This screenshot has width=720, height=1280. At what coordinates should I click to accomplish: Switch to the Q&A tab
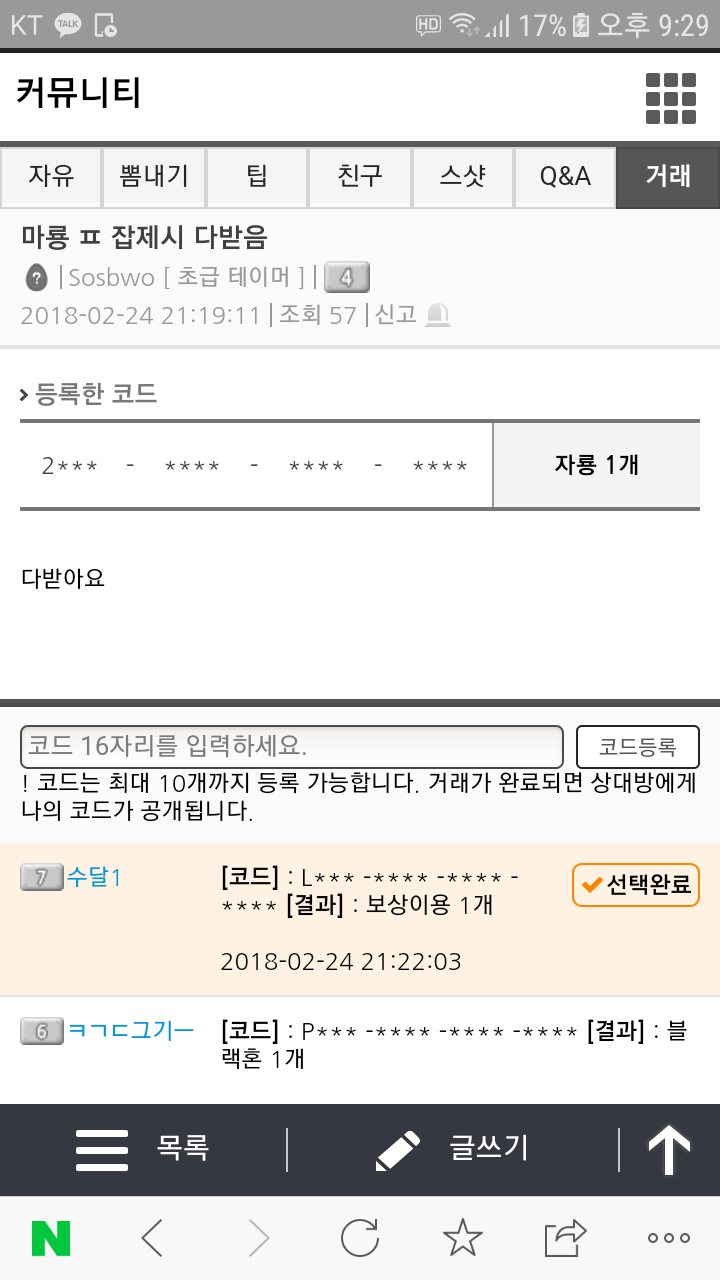565,177
